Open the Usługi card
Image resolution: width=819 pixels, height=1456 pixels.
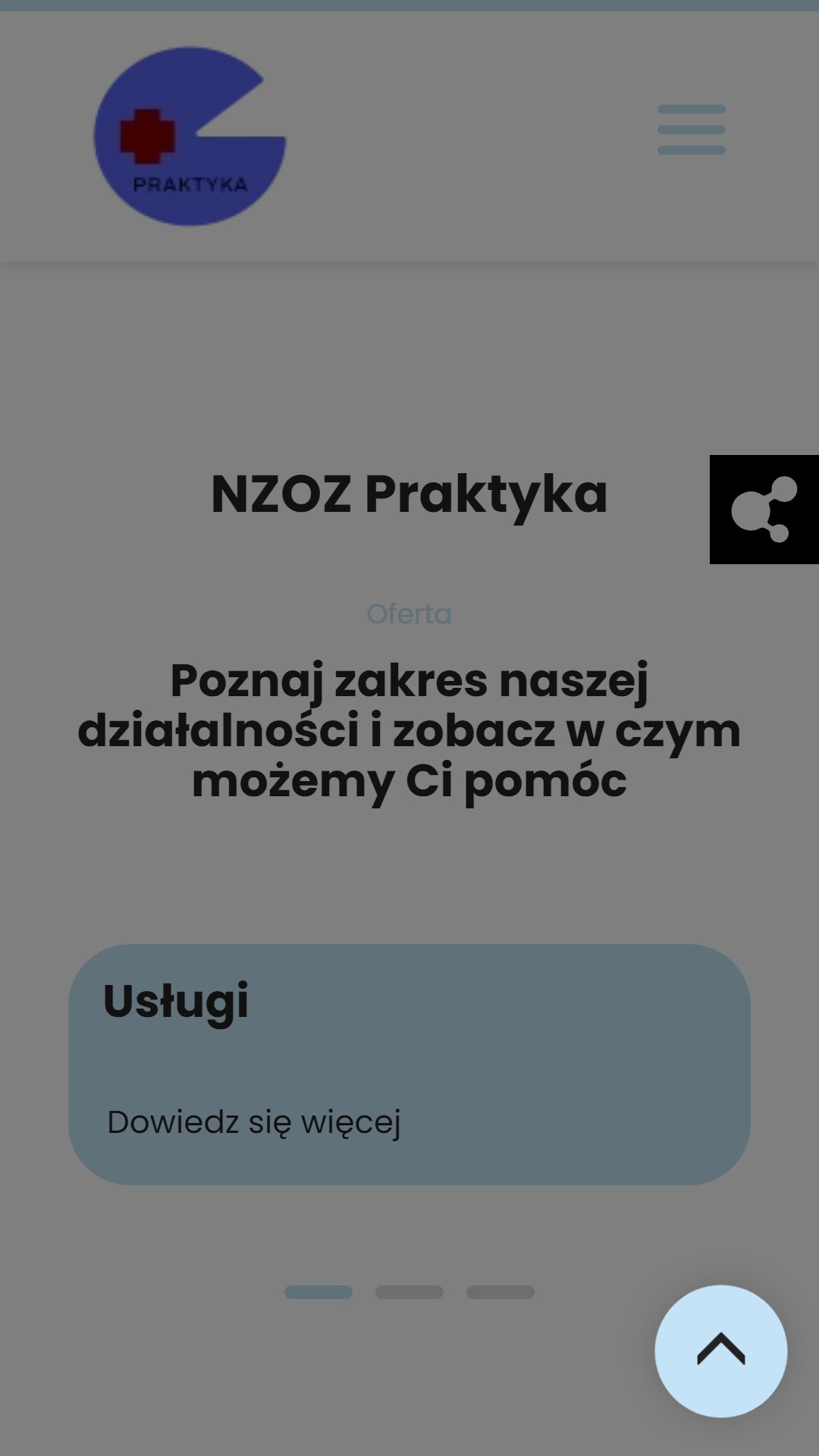pos(409,1065)
